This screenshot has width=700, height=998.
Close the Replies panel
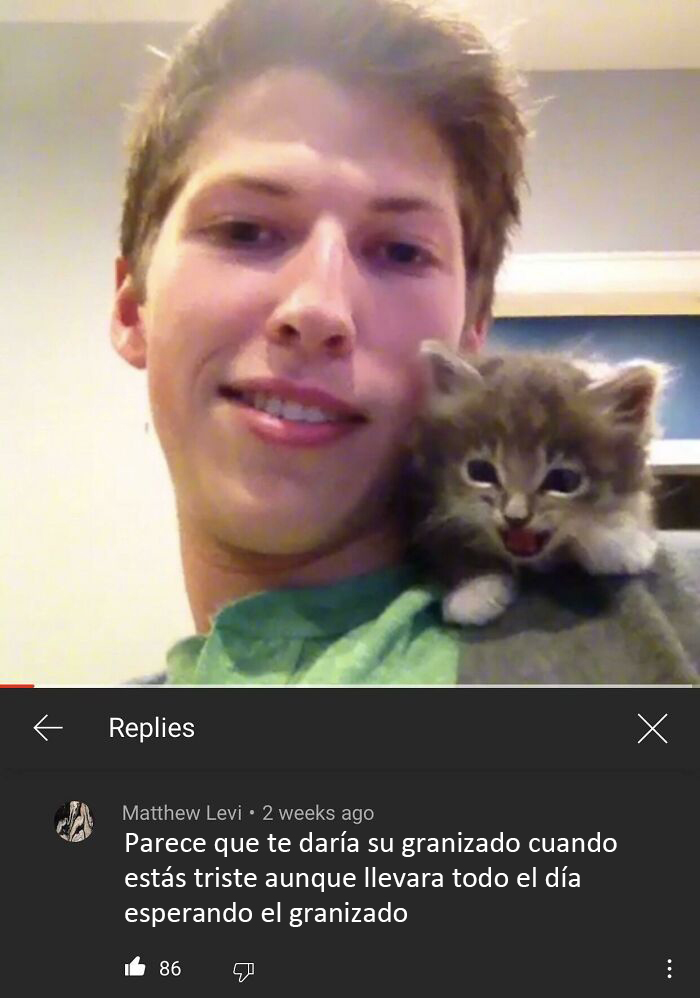click(652, 729)
